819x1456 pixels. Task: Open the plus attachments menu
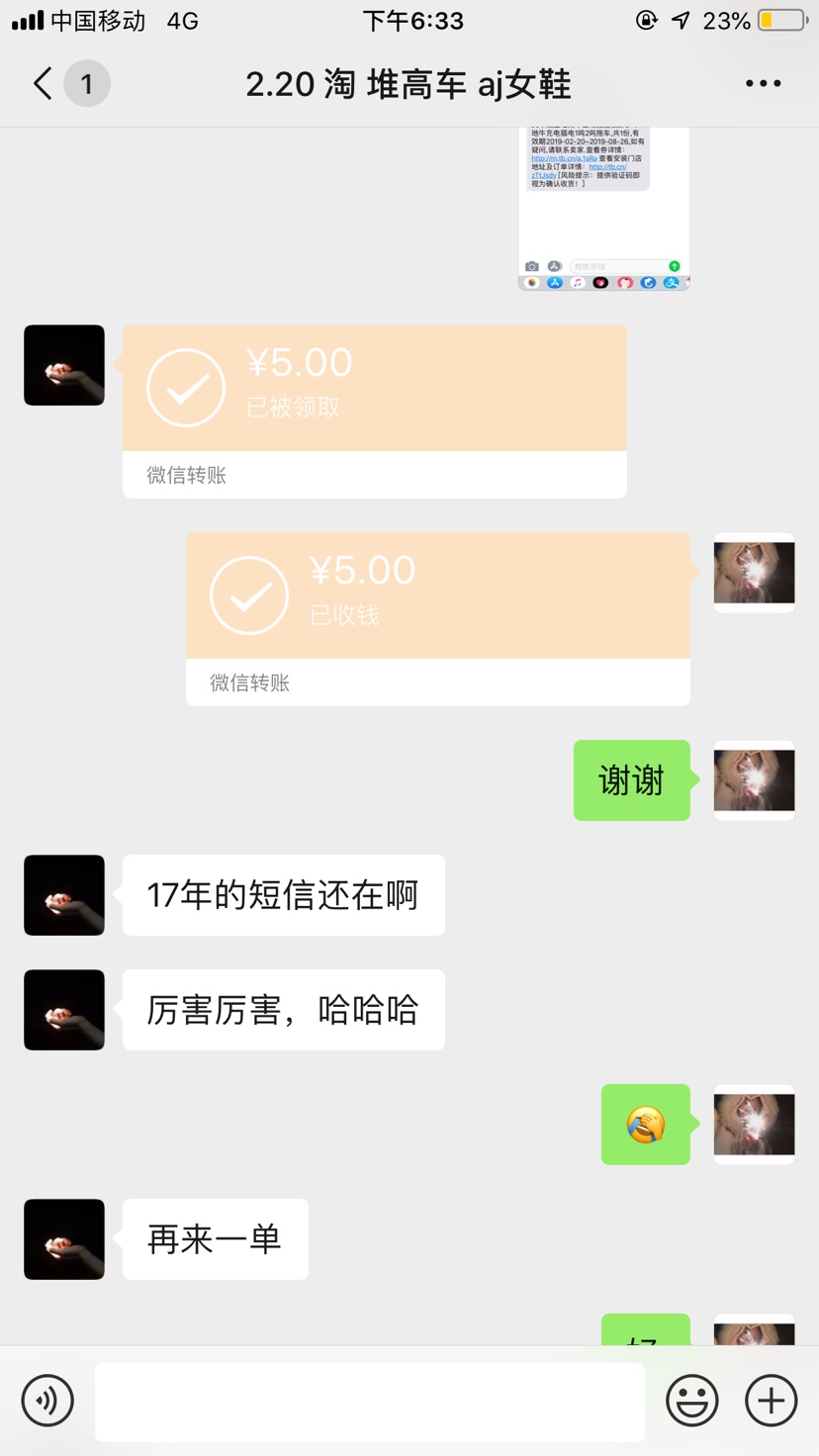click(x=771, y=1401)
